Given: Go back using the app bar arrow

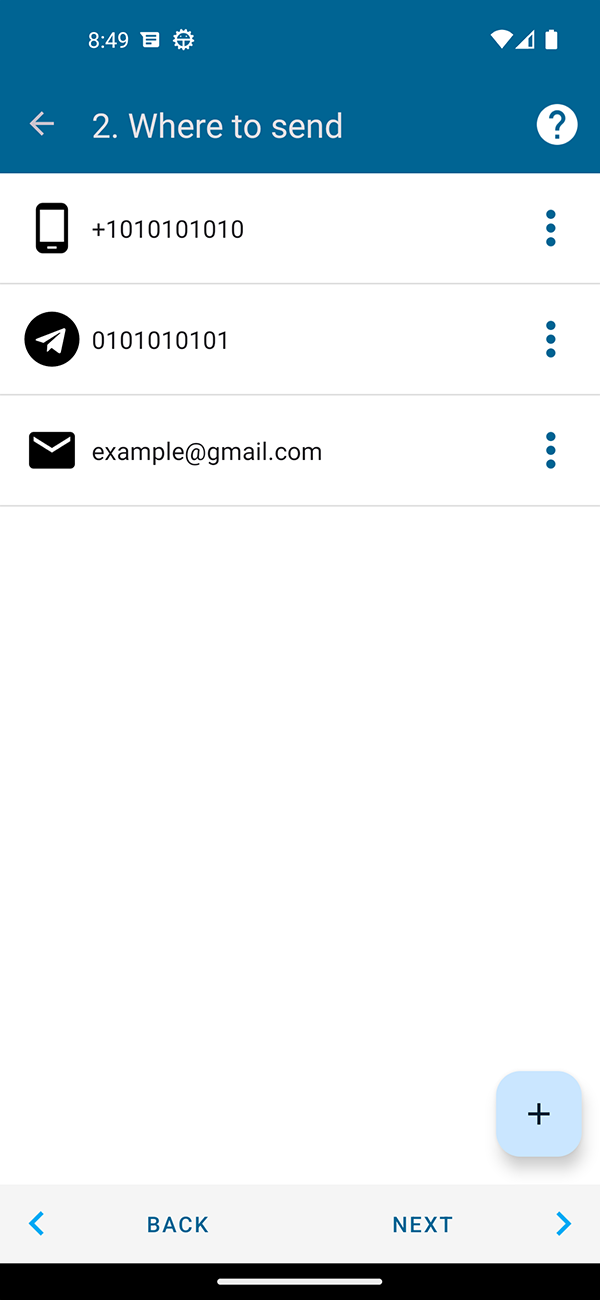Looking at the screenshot, I should (42, 124).
